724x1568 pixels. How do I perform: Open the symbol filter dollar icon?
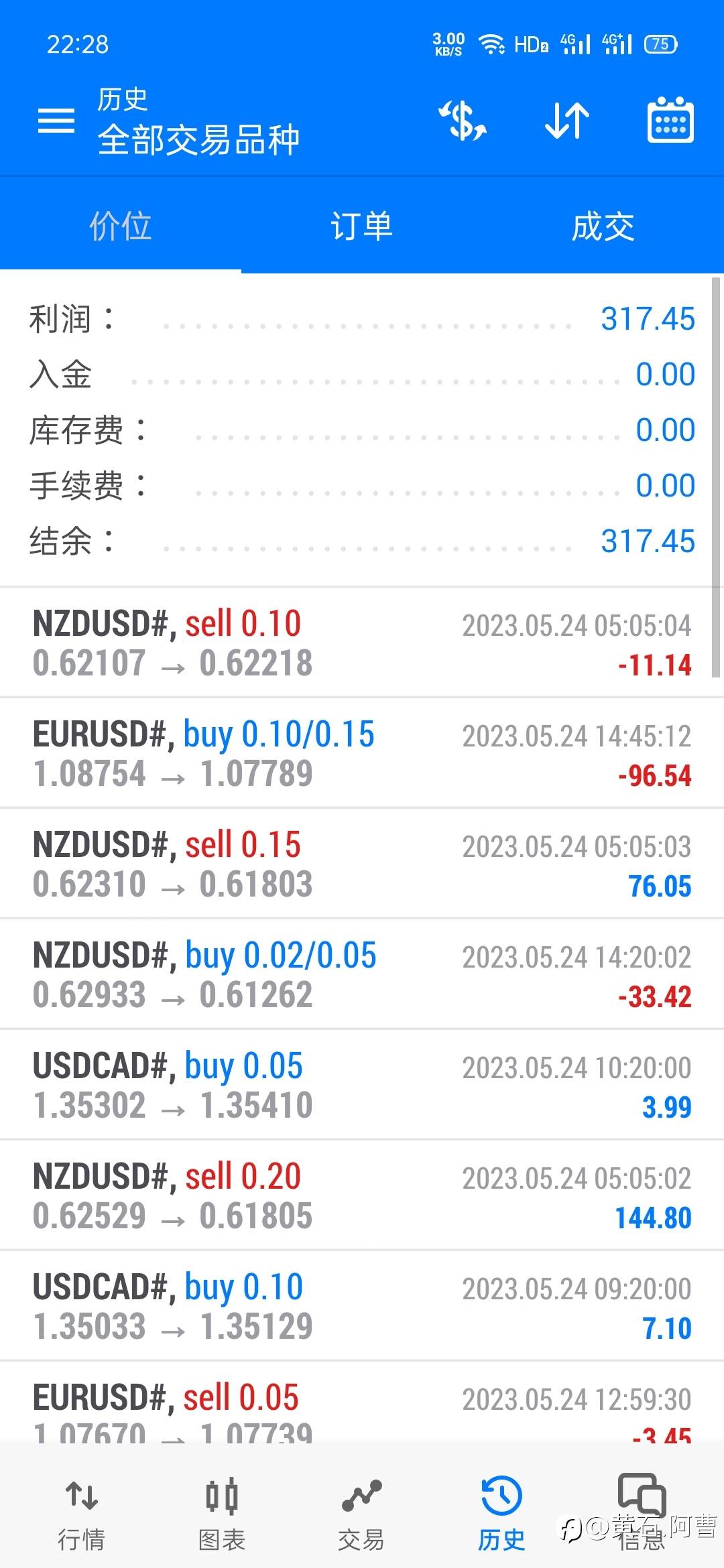[462, 121]
